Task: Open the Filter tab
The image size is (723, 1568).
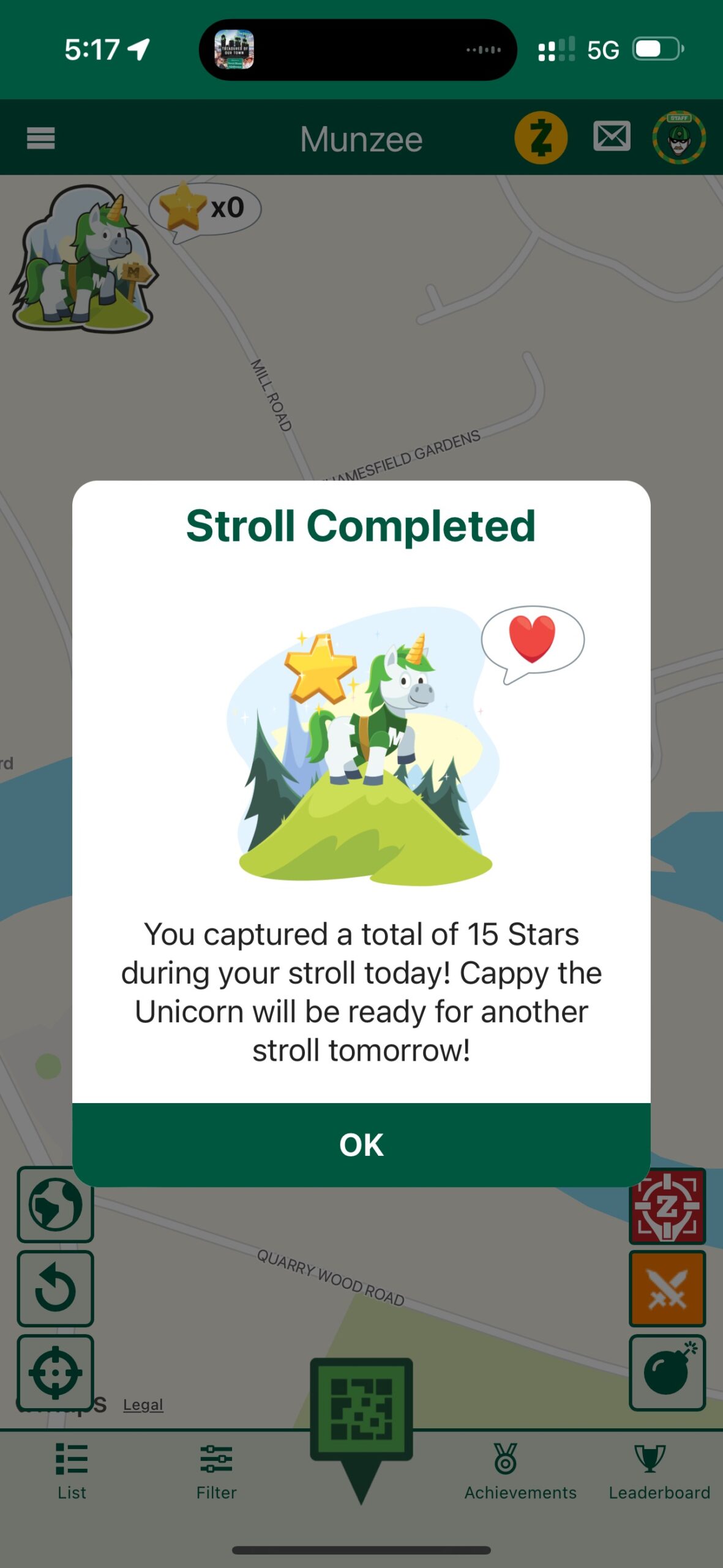Action: coord(216,1471)
